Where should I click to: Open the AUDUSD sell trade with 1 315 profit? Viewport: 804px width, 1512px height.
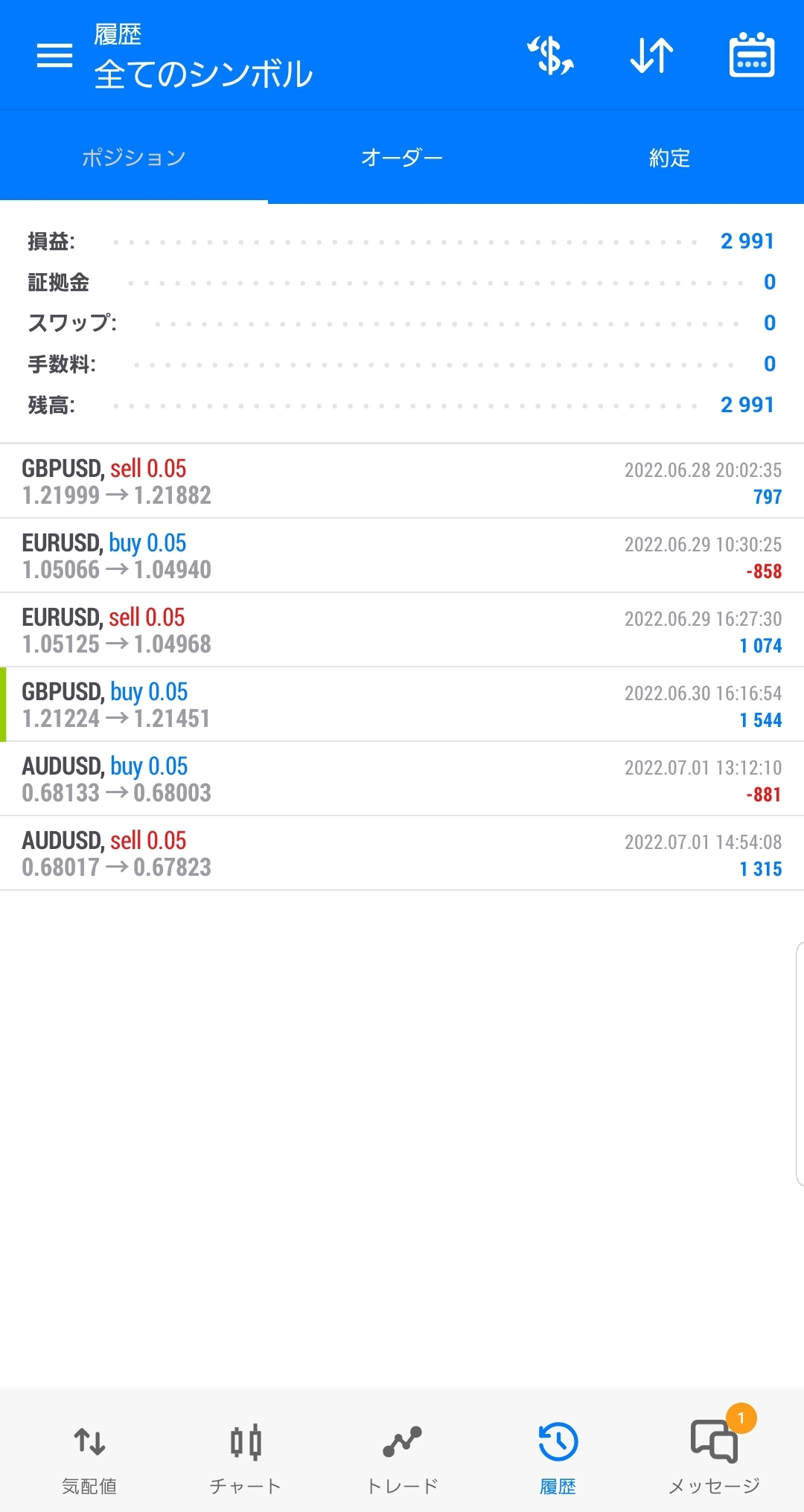[402, 853]
